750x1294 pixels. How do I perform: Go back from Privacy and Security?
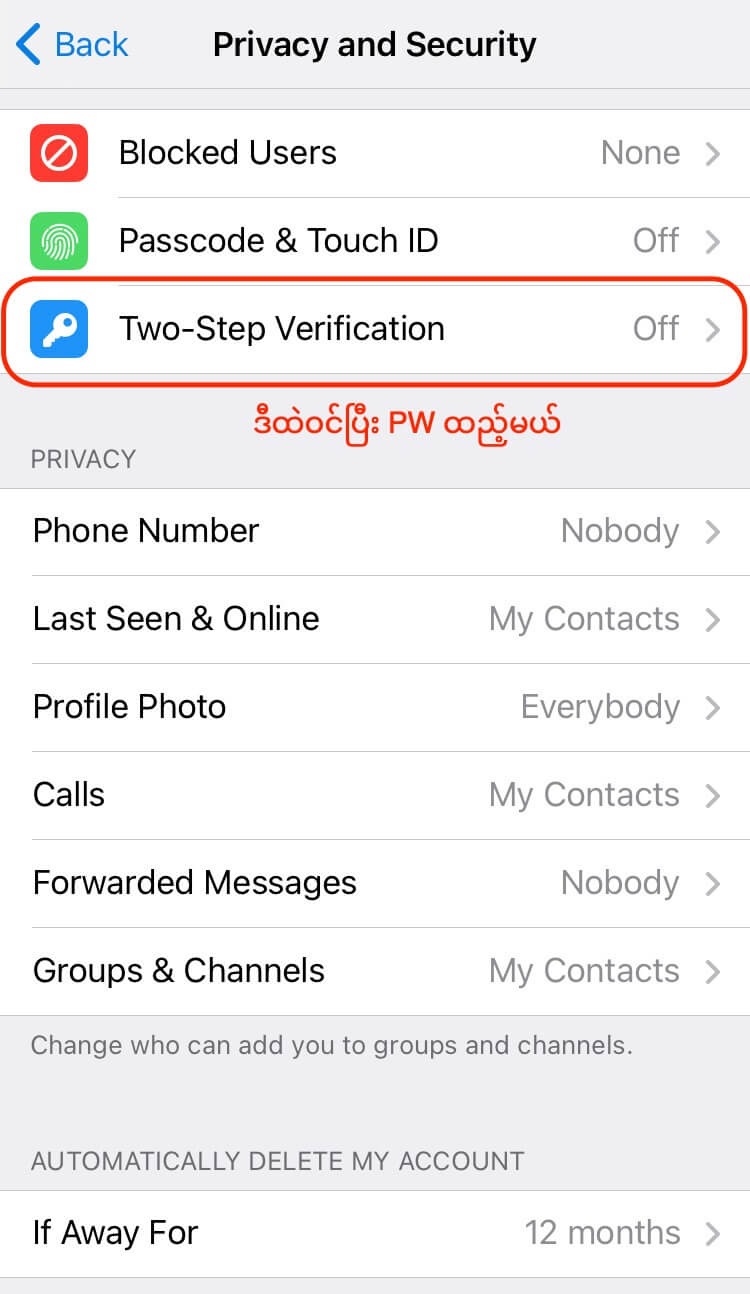[73, 45]
